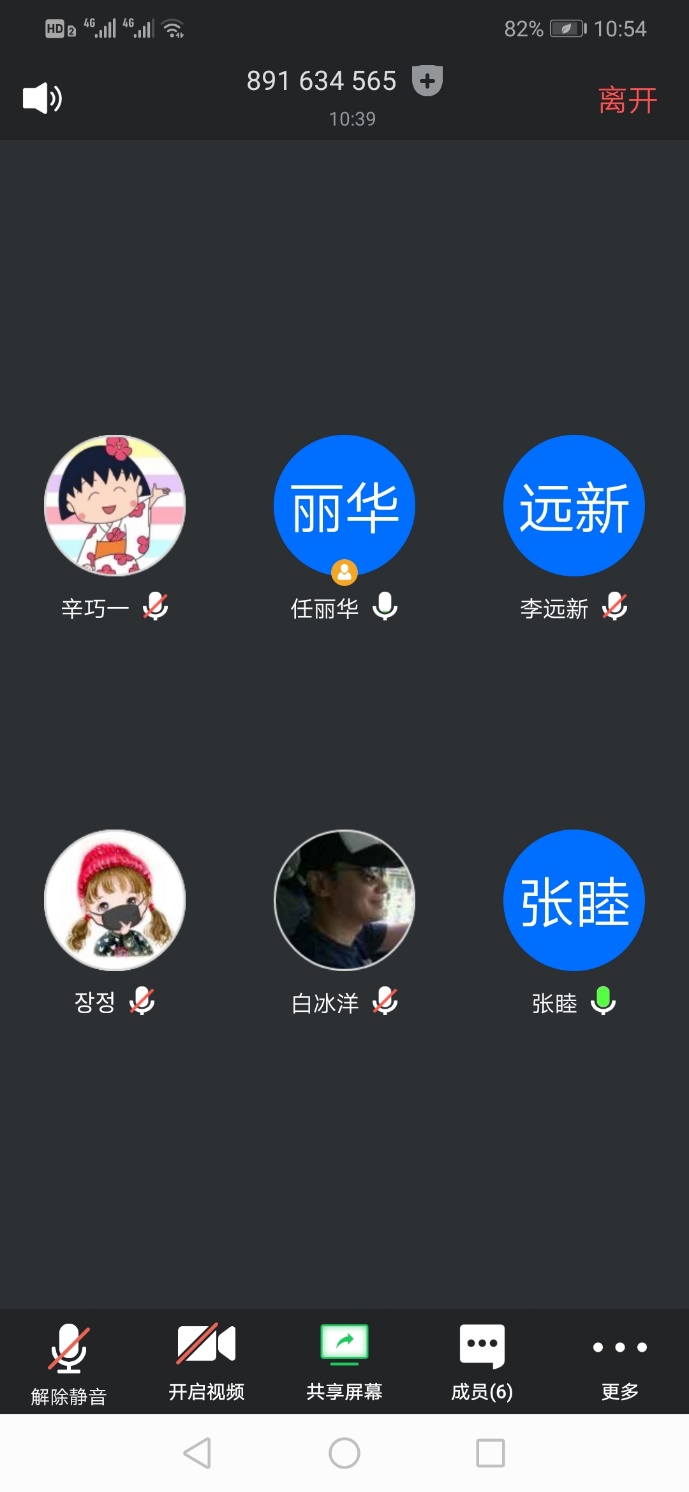689x1492 pixels.
Task: Select participant 白冰洋's avatar
Action: 344,900
